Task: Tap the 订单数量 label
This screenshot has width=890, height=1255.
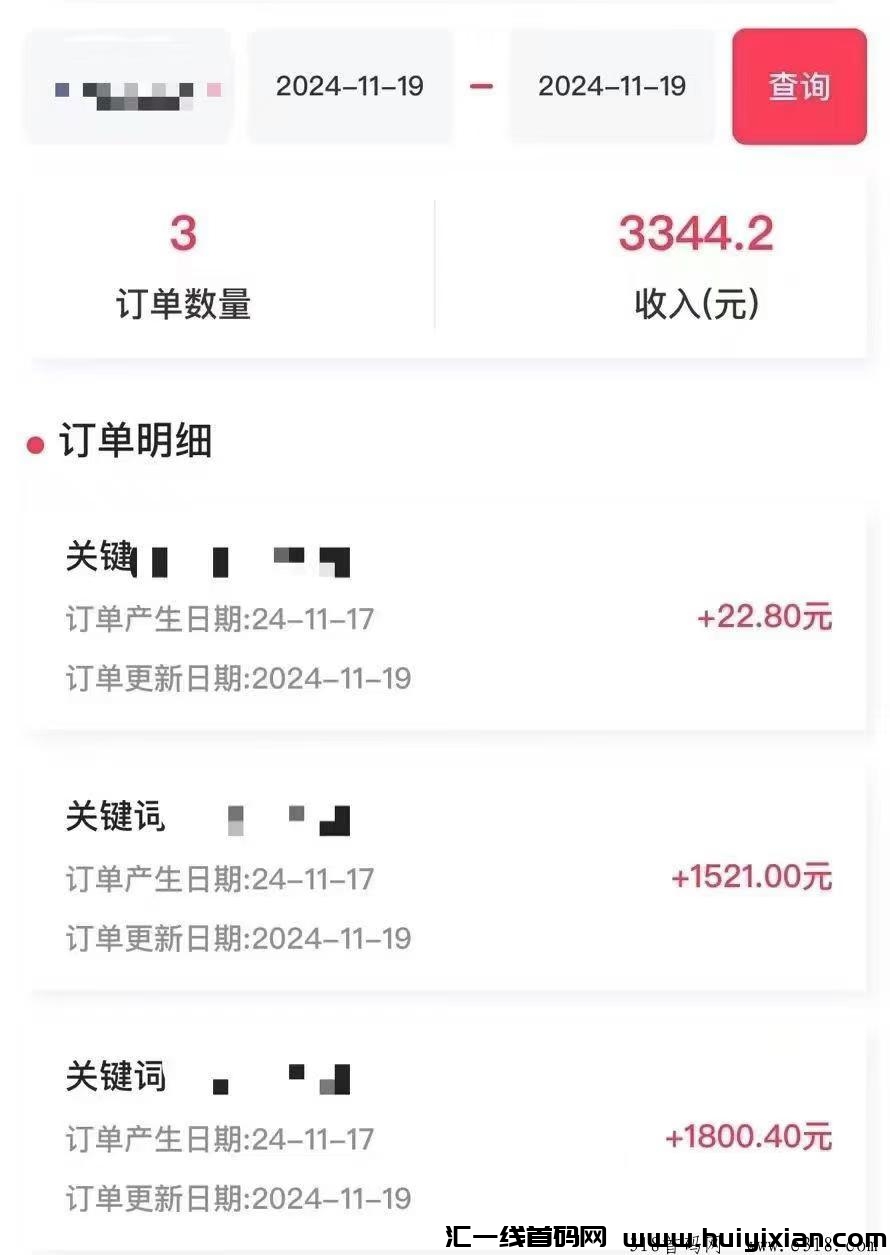Action: (183, 303)
